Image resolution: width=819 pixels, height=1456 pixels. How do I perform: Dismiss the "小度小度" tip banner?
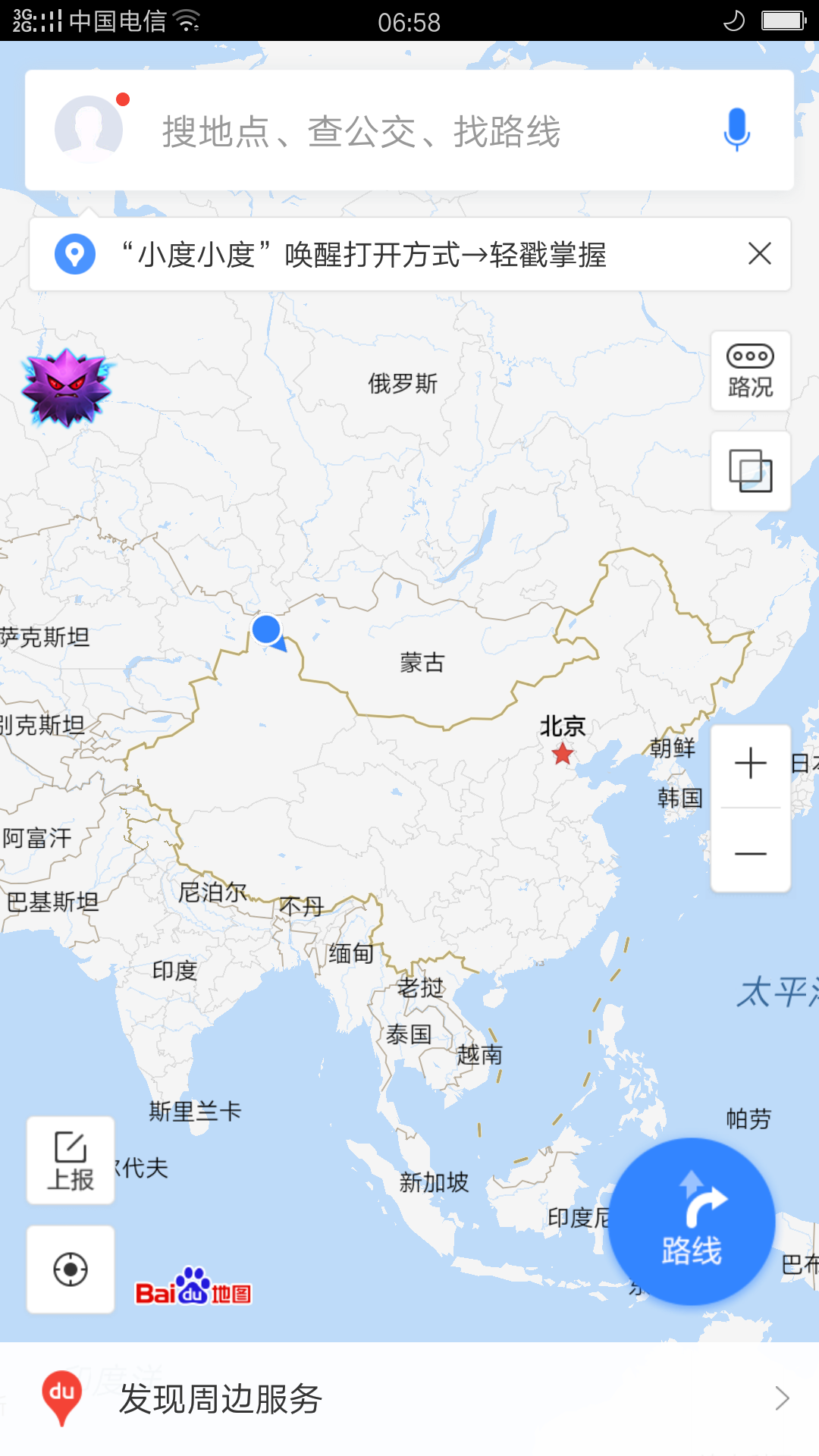tap(759, 253)
